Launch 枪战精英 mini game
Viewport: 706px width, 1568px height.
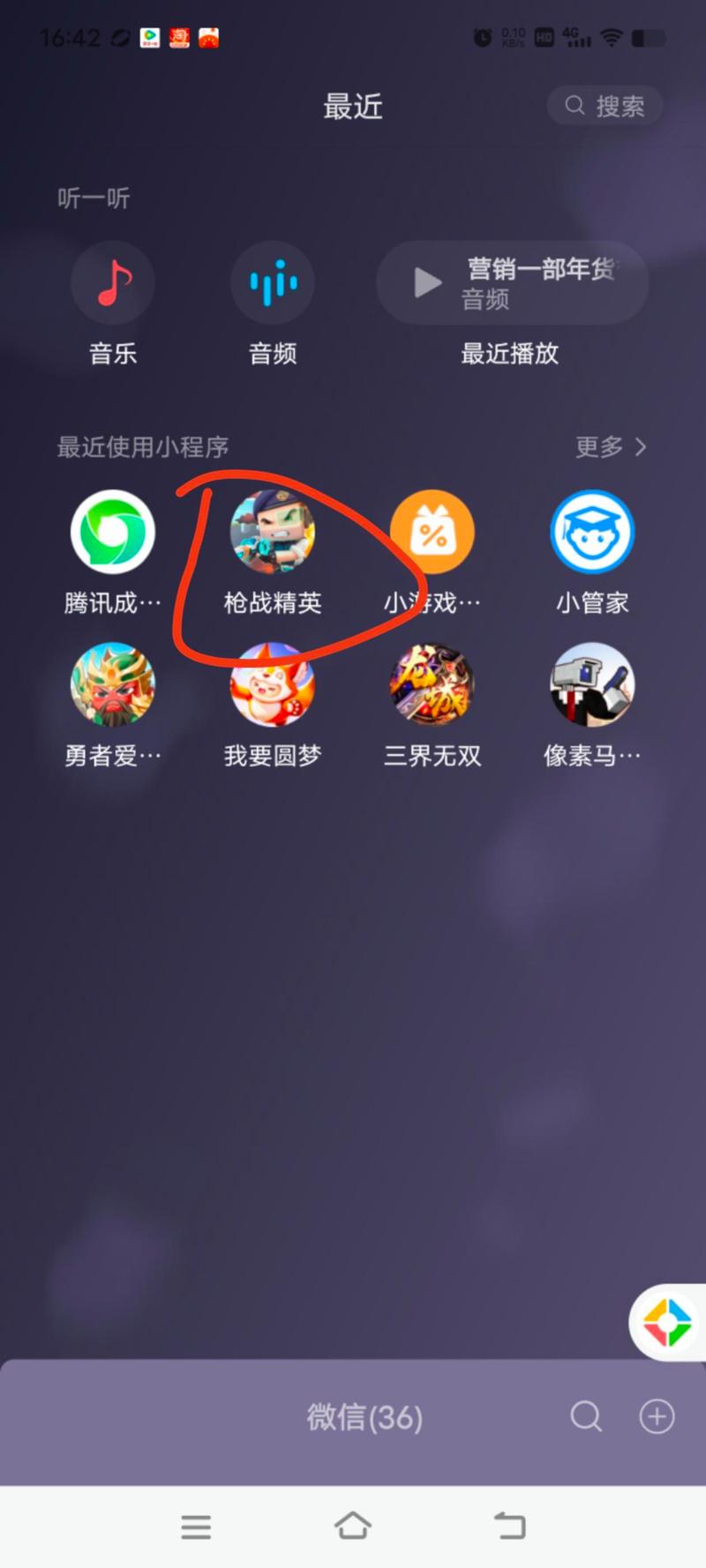click(x=273, y=533)
